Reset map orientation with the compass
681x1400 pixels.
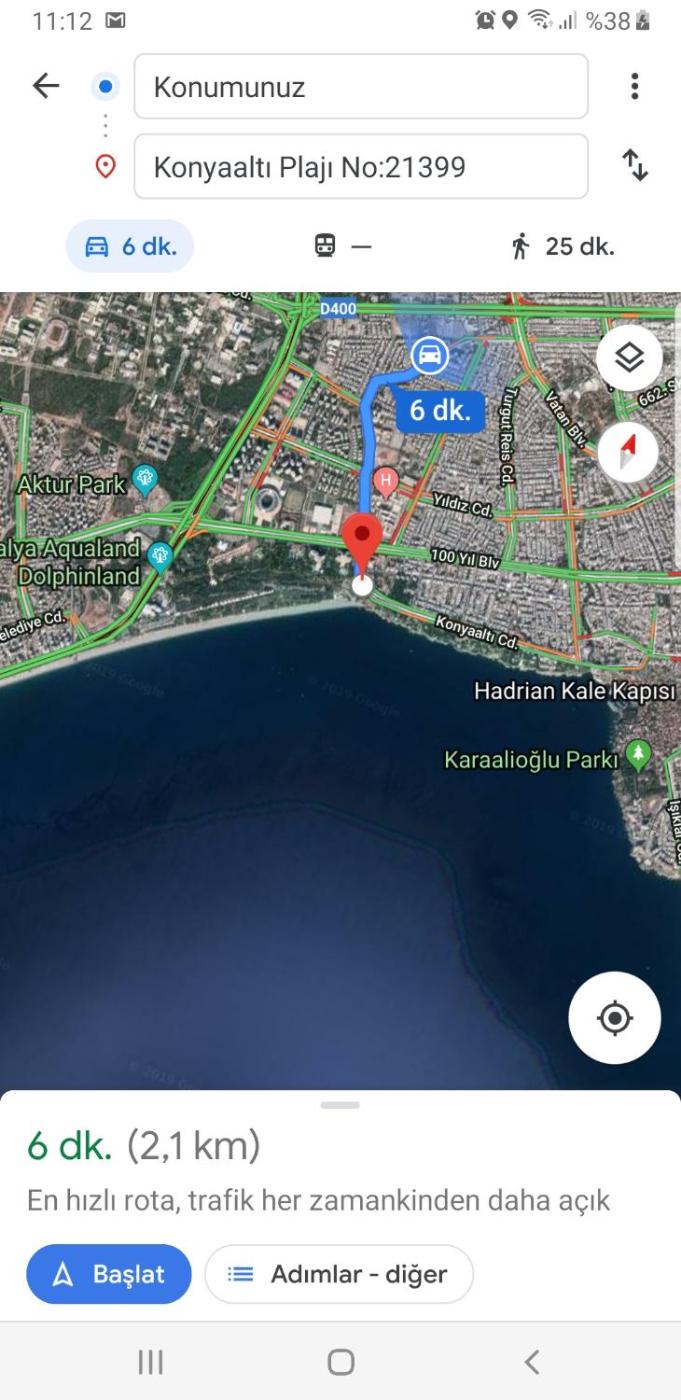[x=628, y=452]
